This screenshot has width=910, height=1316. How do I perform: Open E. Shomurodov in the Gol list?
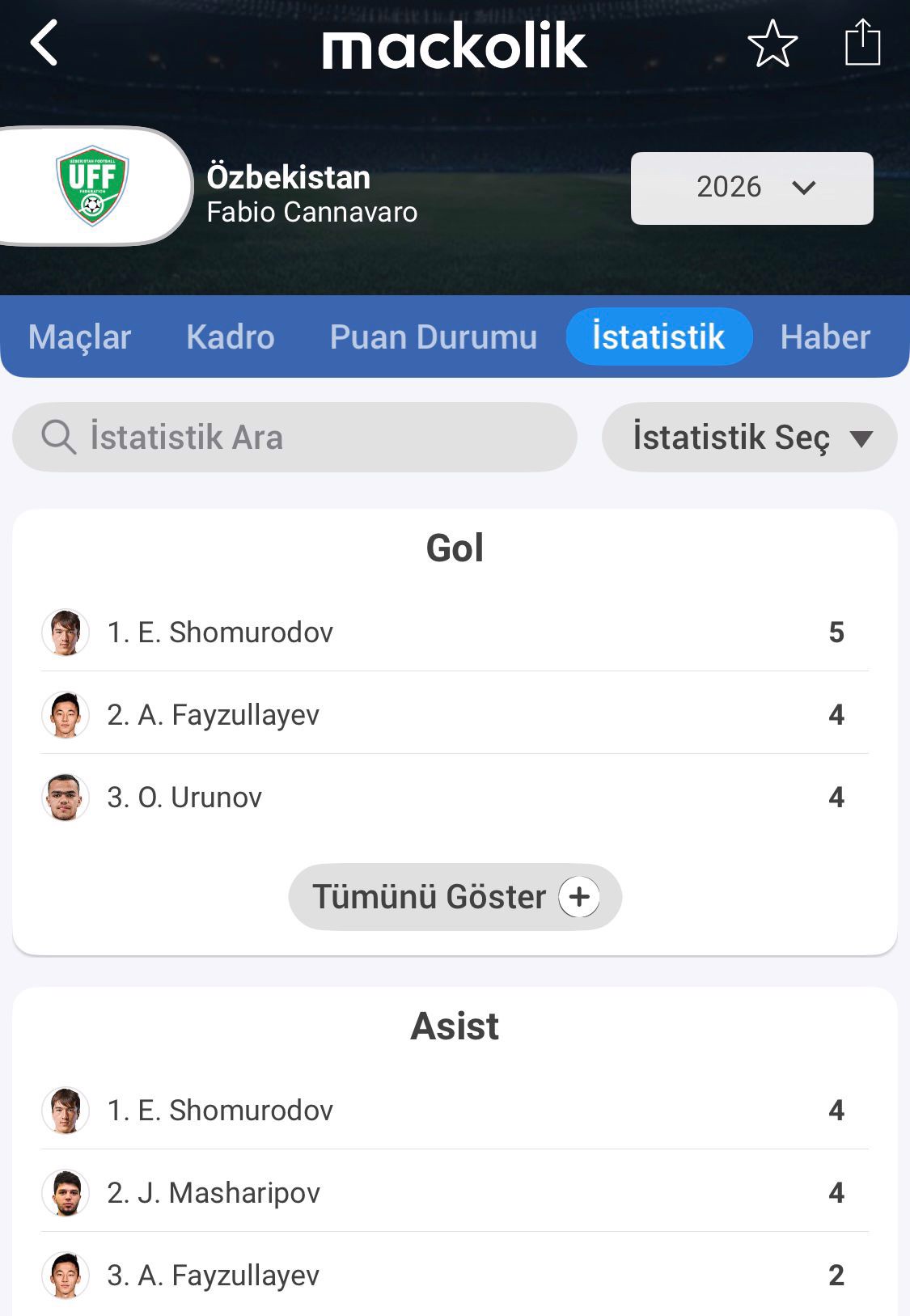point(220,633)
